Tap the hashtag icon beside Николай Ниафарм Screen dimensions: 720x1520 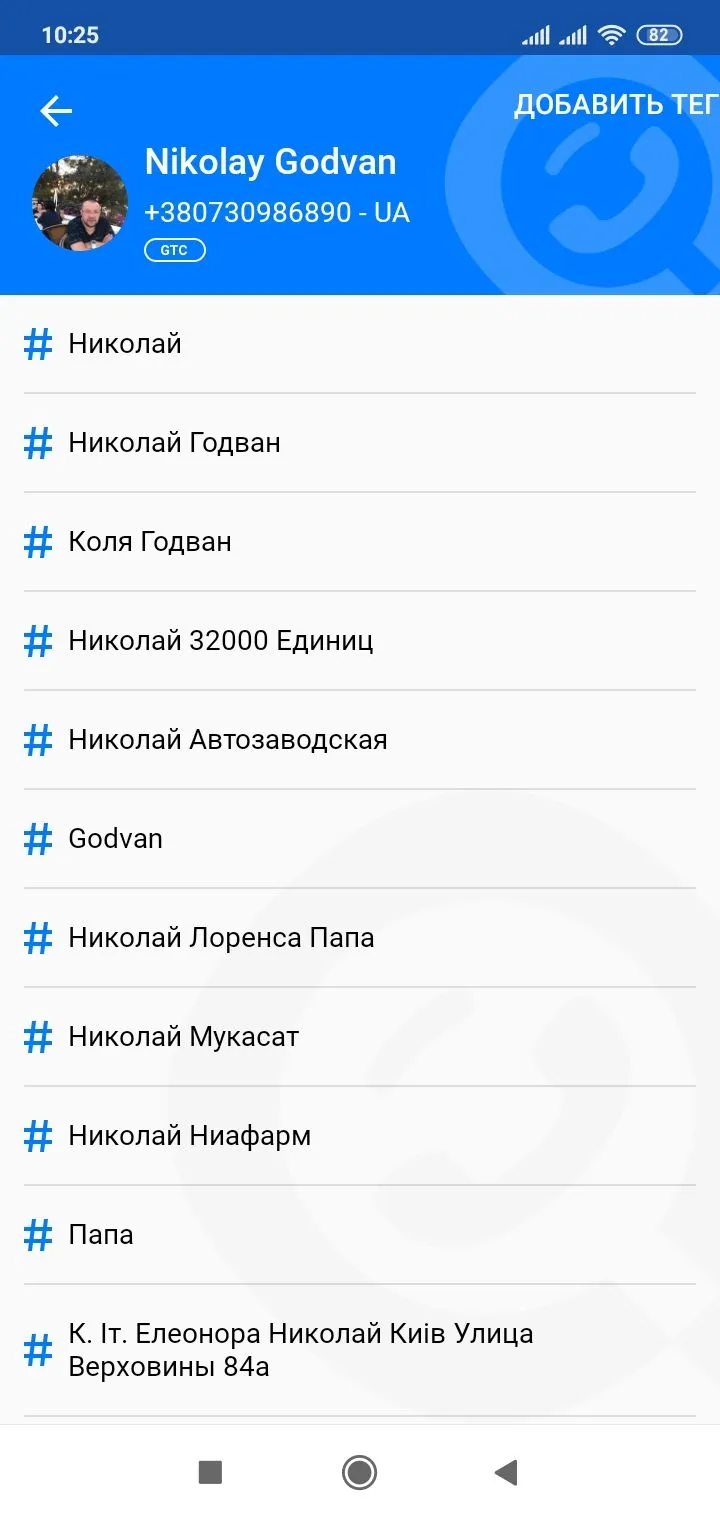coord(37,1135)
